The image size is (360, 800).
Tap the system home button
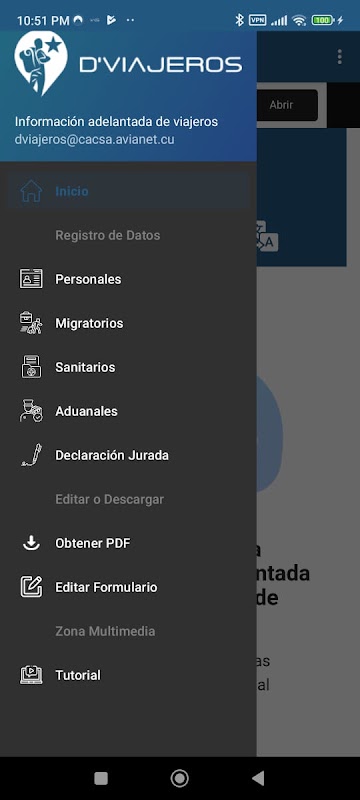click(179, 778)
